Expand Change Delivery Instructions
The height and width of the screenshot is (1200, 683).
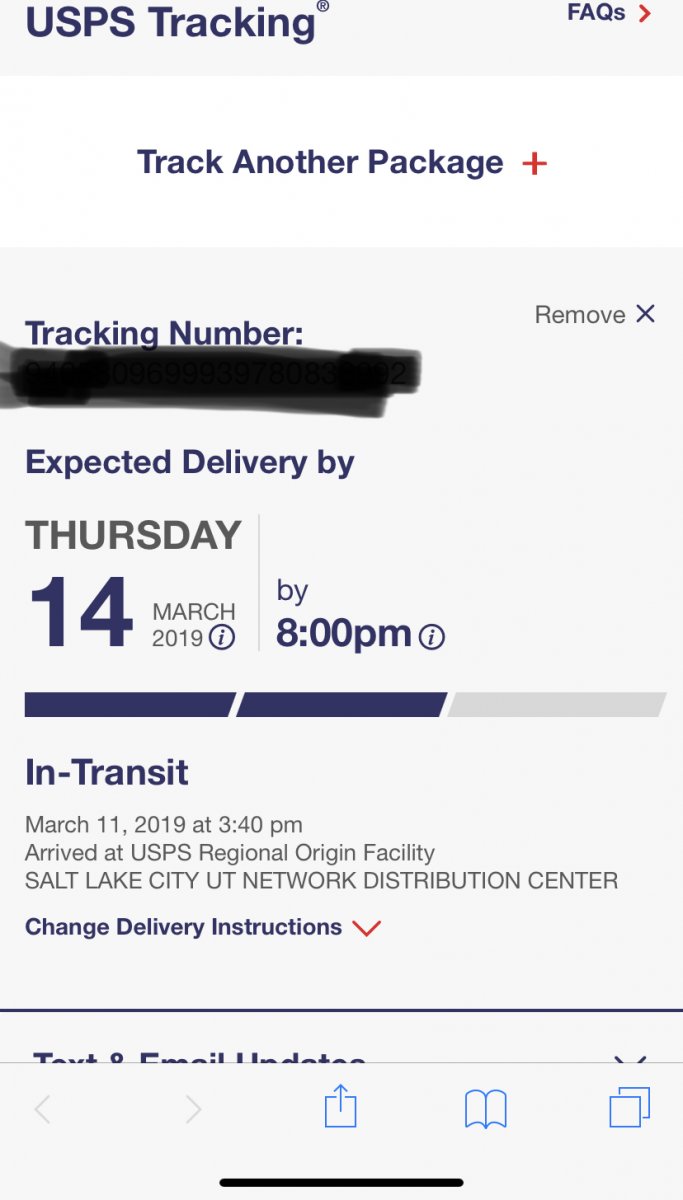tap(203, 928)
